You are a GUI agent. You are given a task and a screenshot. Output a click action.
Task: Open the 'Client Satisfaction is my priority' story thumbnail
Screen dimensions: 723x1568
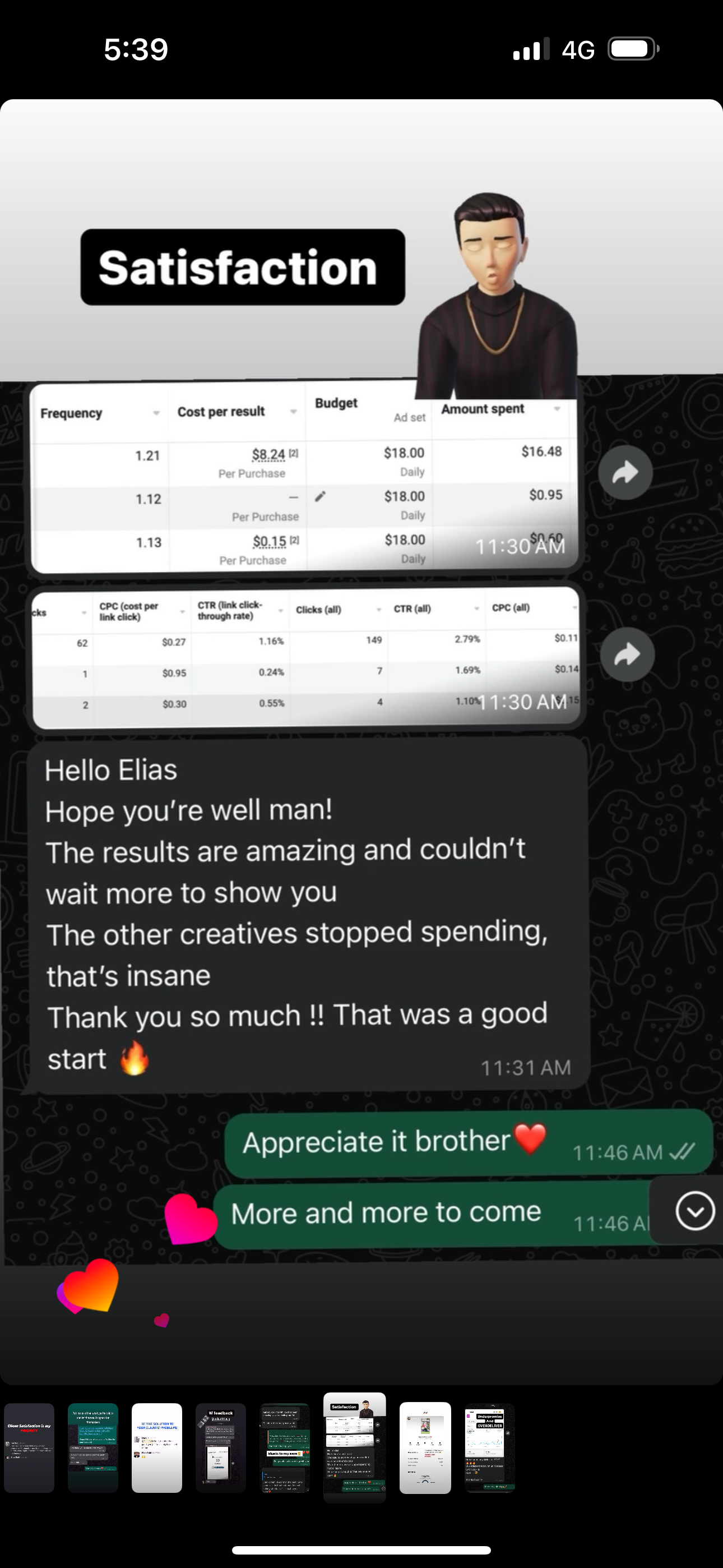tap(29, 1447)
